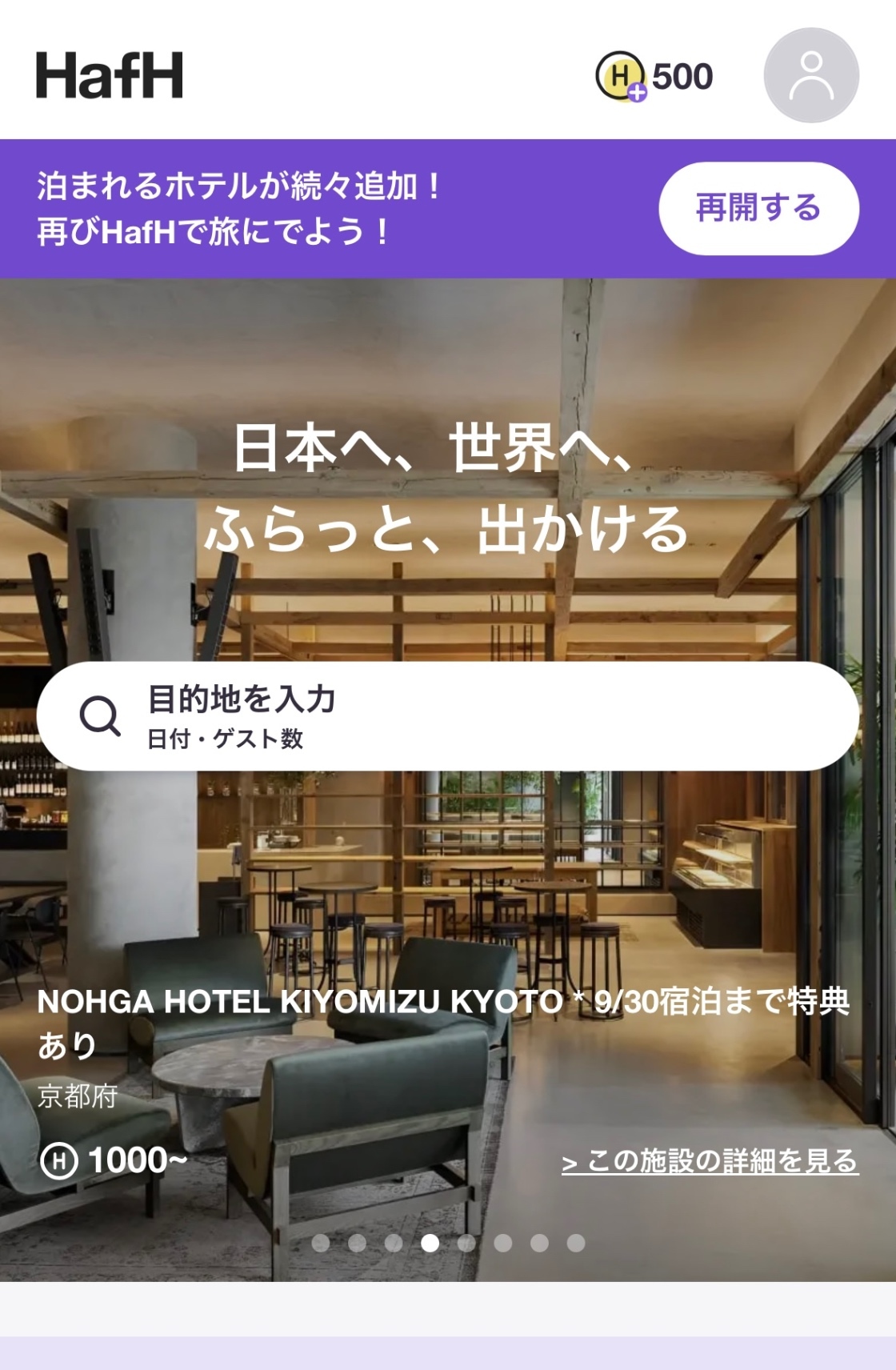Image resolution: width=896 pixels, height=1370 pixels.
Task: Go to the HafH logo home
Action: pyautogui.click(x=110, y=76)
